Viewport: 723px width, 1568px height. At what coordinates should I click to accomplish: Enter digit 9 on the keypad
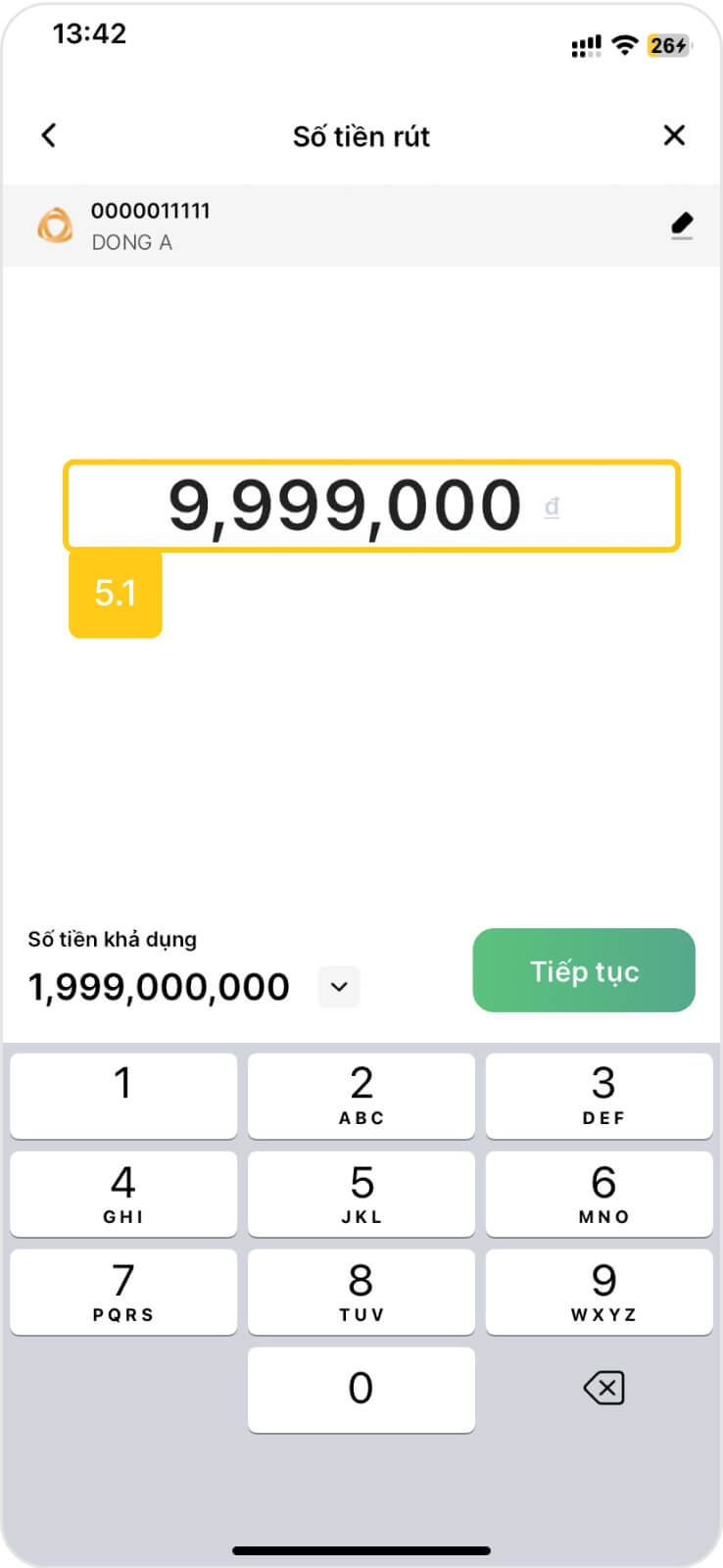pos(600,1292)
